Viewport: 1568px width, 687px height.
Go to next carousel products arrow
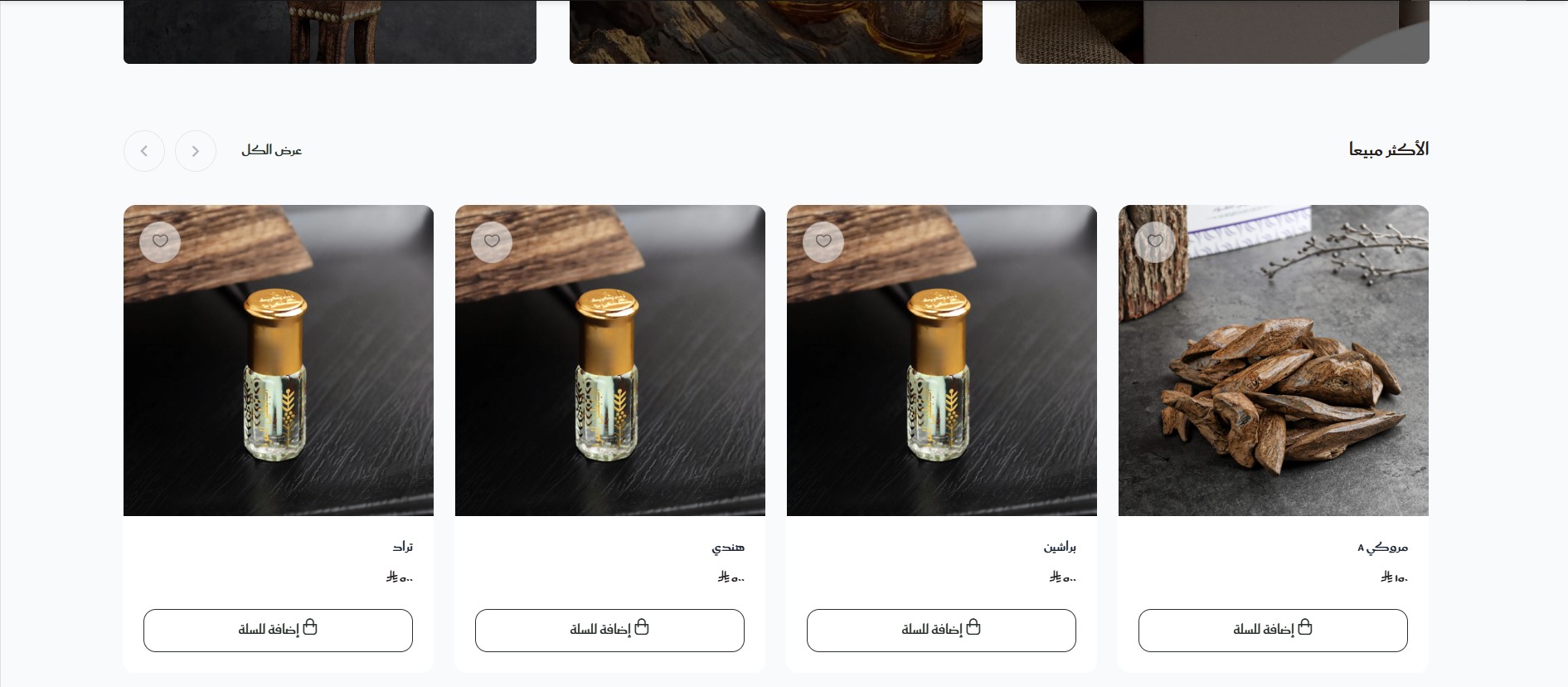coord(144,151)
